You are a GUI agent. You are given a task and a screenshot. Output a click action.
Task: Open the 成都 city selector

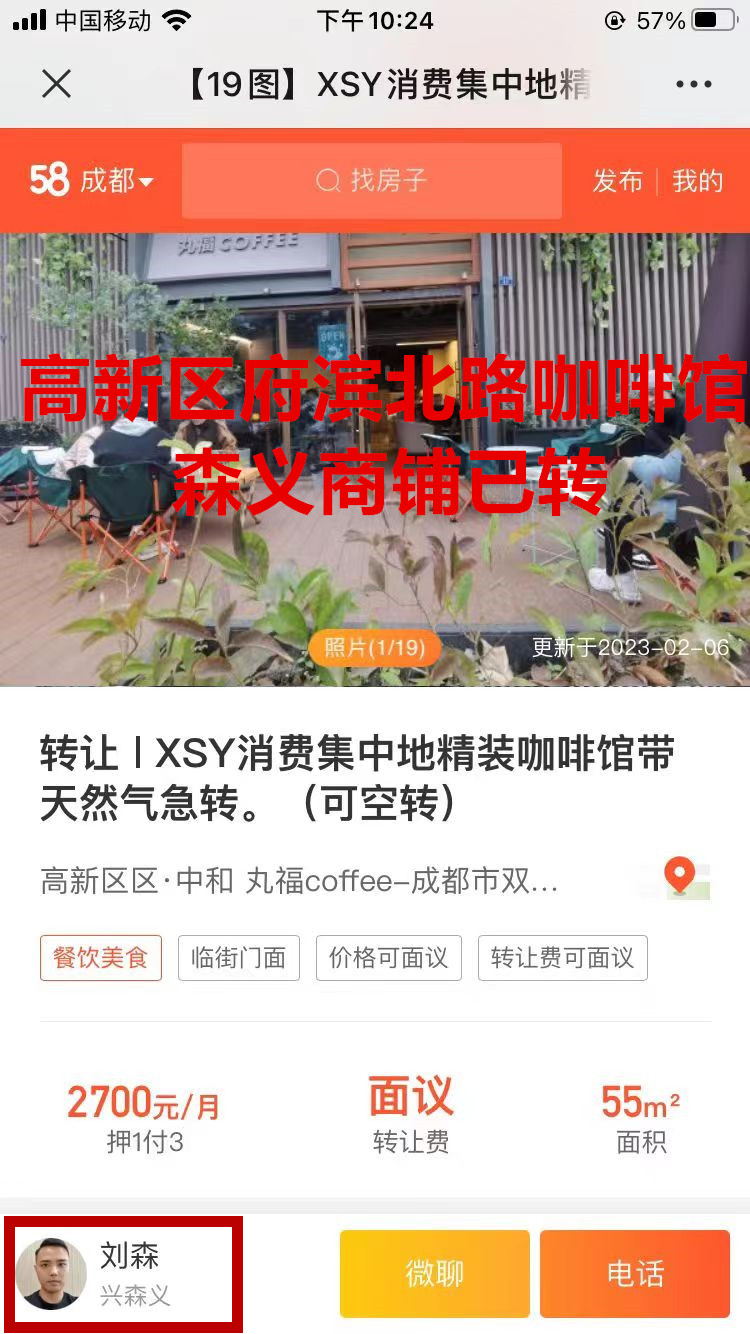116,181
